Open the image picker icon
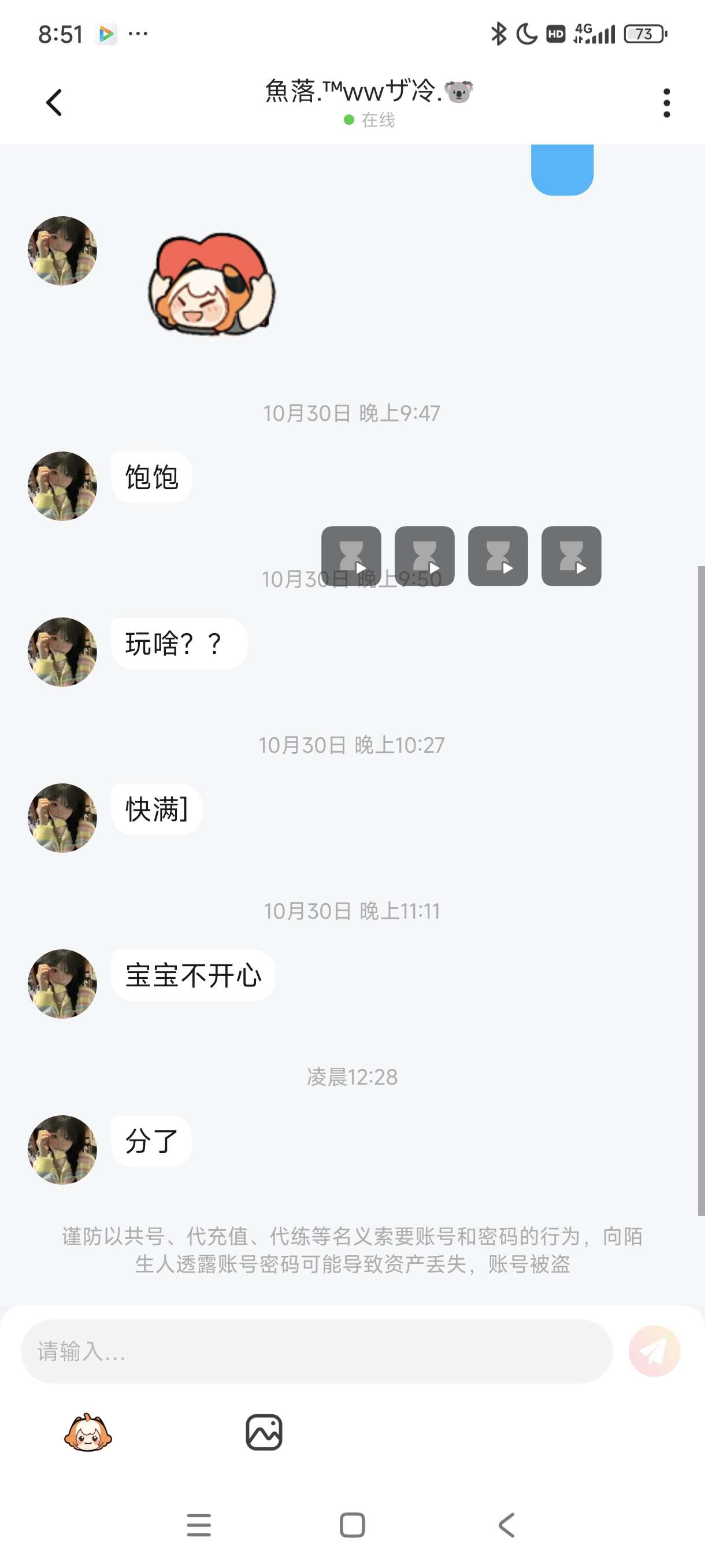Screen dimensions: 705x1568 click(264, 1432)
